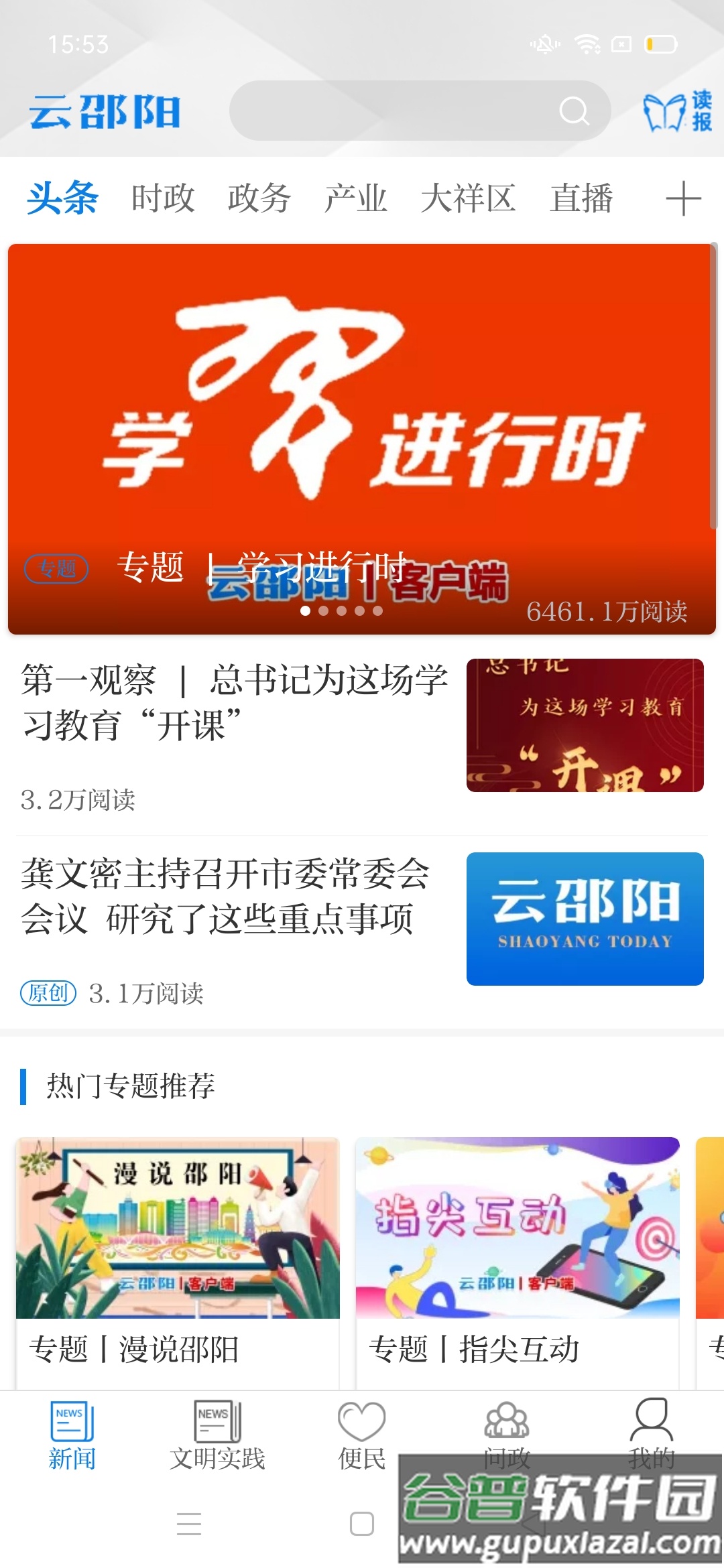Tap the carousel dot progress indicator strip

(343, 610)
